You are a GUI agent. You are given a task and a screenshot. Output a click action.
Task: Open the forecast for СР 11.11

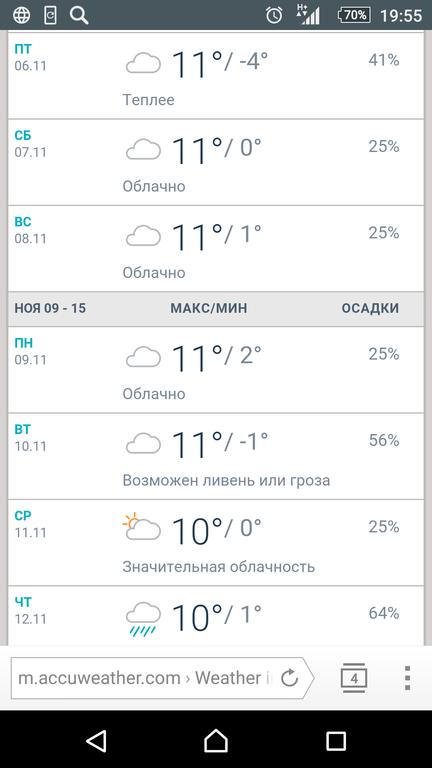[x=216, y=543]
